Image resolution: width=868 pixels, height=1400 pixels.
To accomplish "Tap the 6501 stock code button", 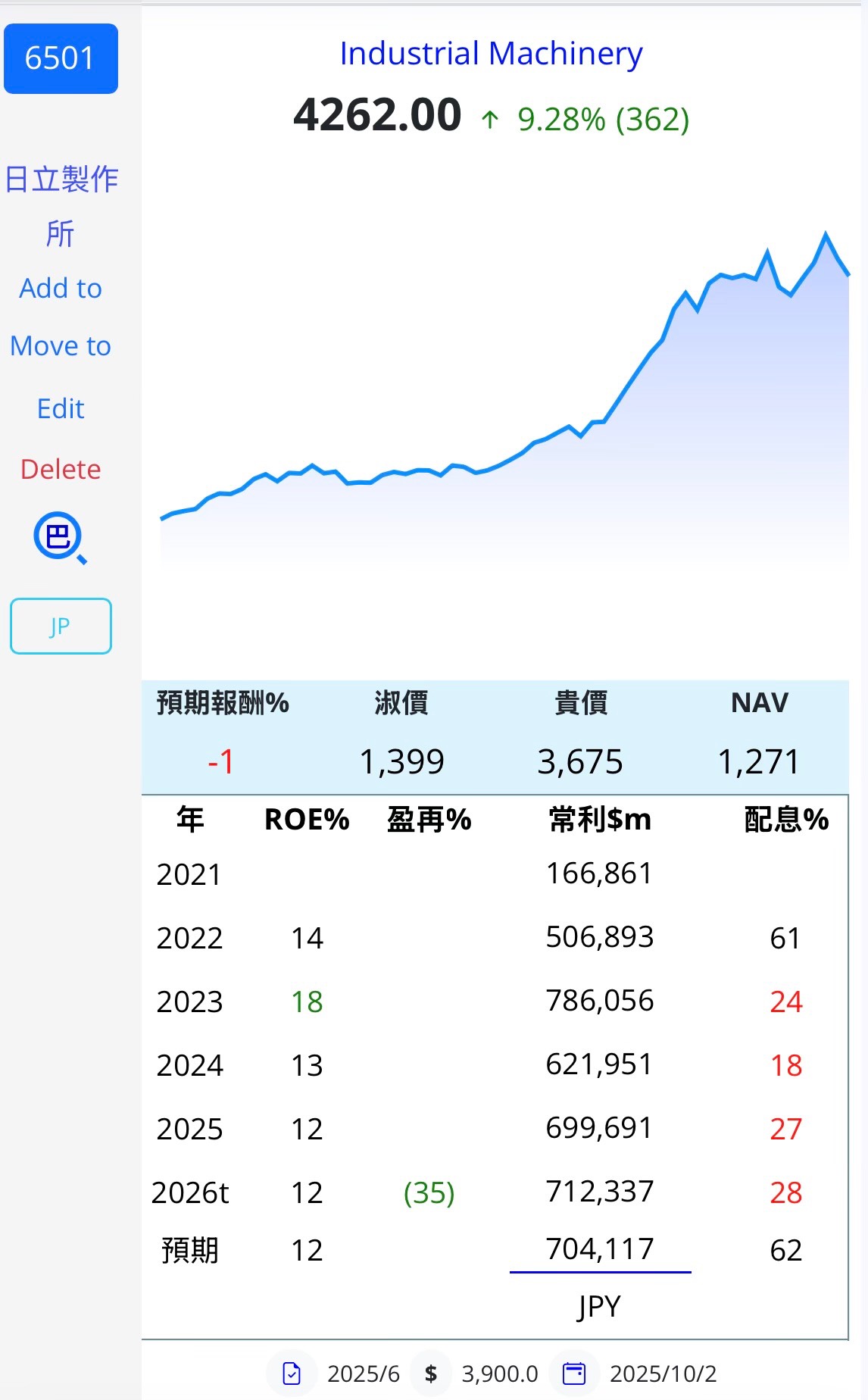I will point(61,58).
